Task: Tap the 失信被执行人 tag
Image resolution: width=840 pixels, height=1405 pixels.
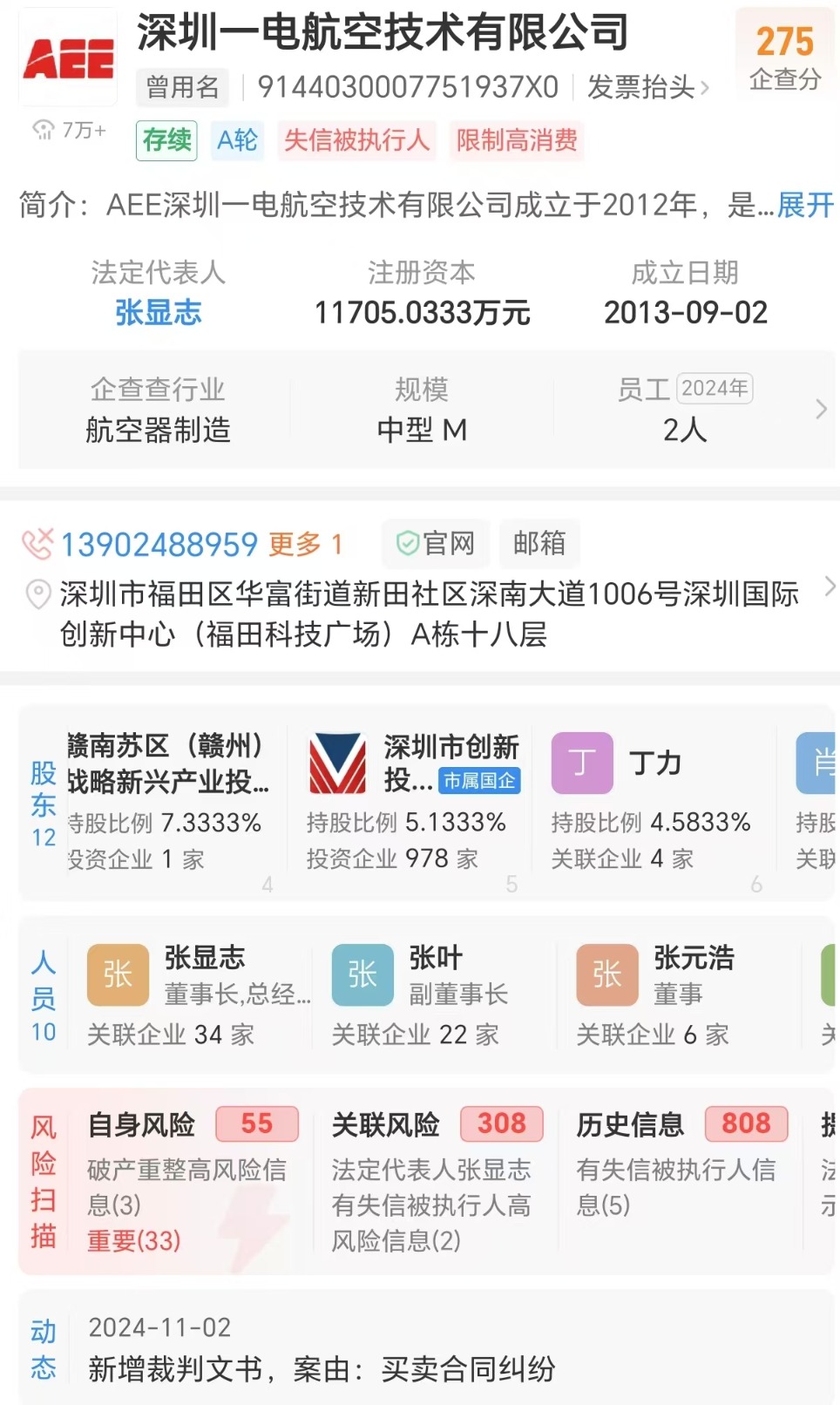Action: coord(356,140)
